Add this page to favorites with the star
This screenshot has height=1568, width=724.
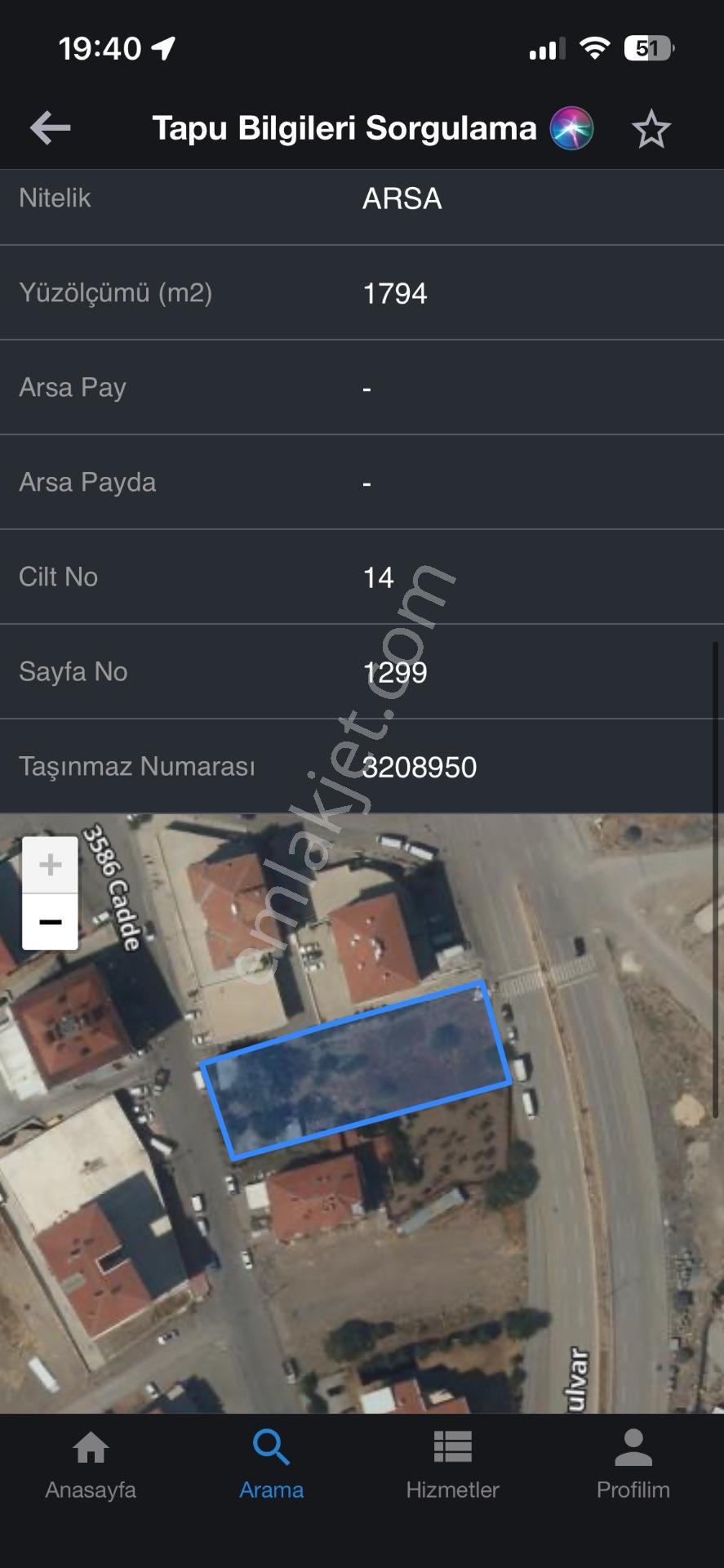point(651,129)
